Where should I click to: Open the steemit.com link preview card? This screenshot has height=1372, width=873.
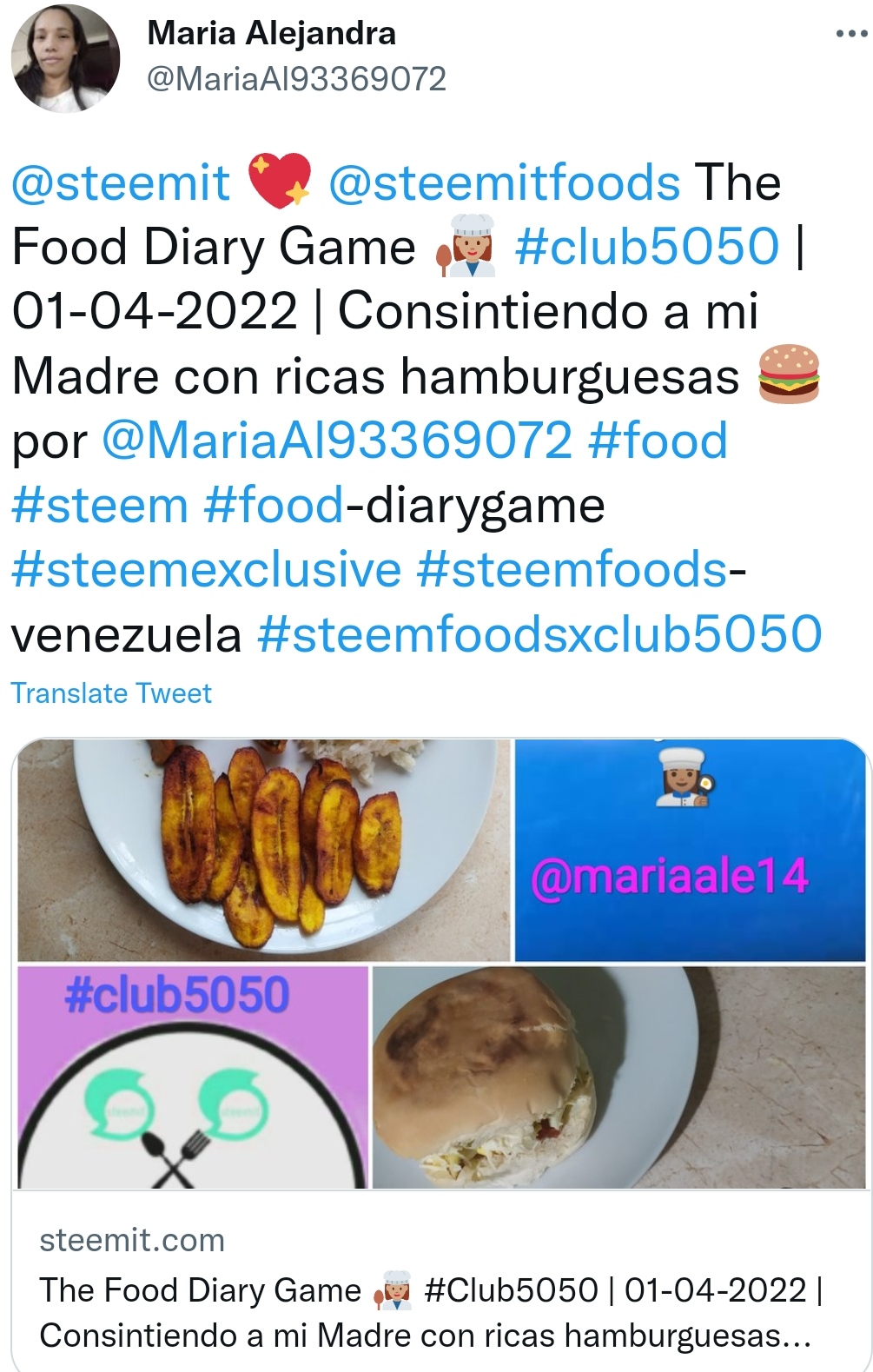point(440,1054)
